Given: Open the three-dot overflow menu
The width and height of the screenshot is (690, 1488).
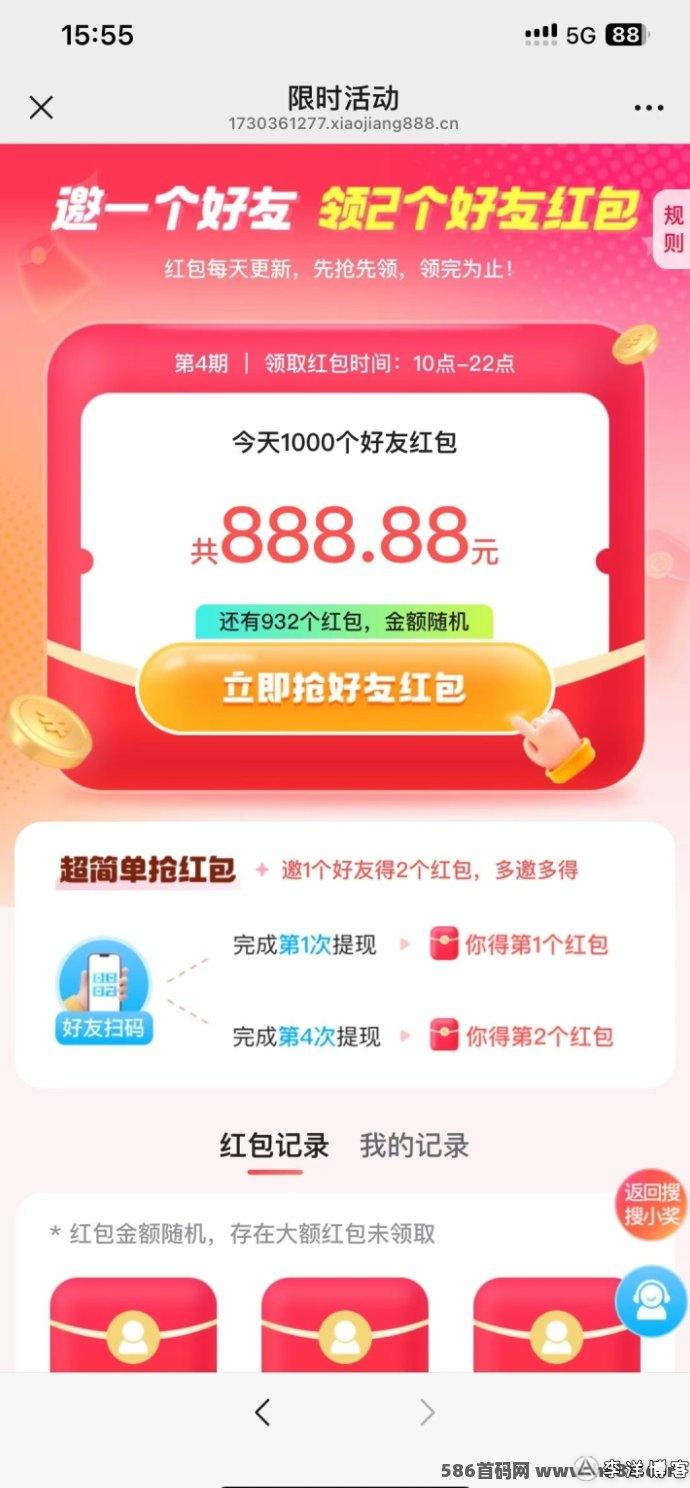Looking at the screenshot, I should [x=648, y=108].
